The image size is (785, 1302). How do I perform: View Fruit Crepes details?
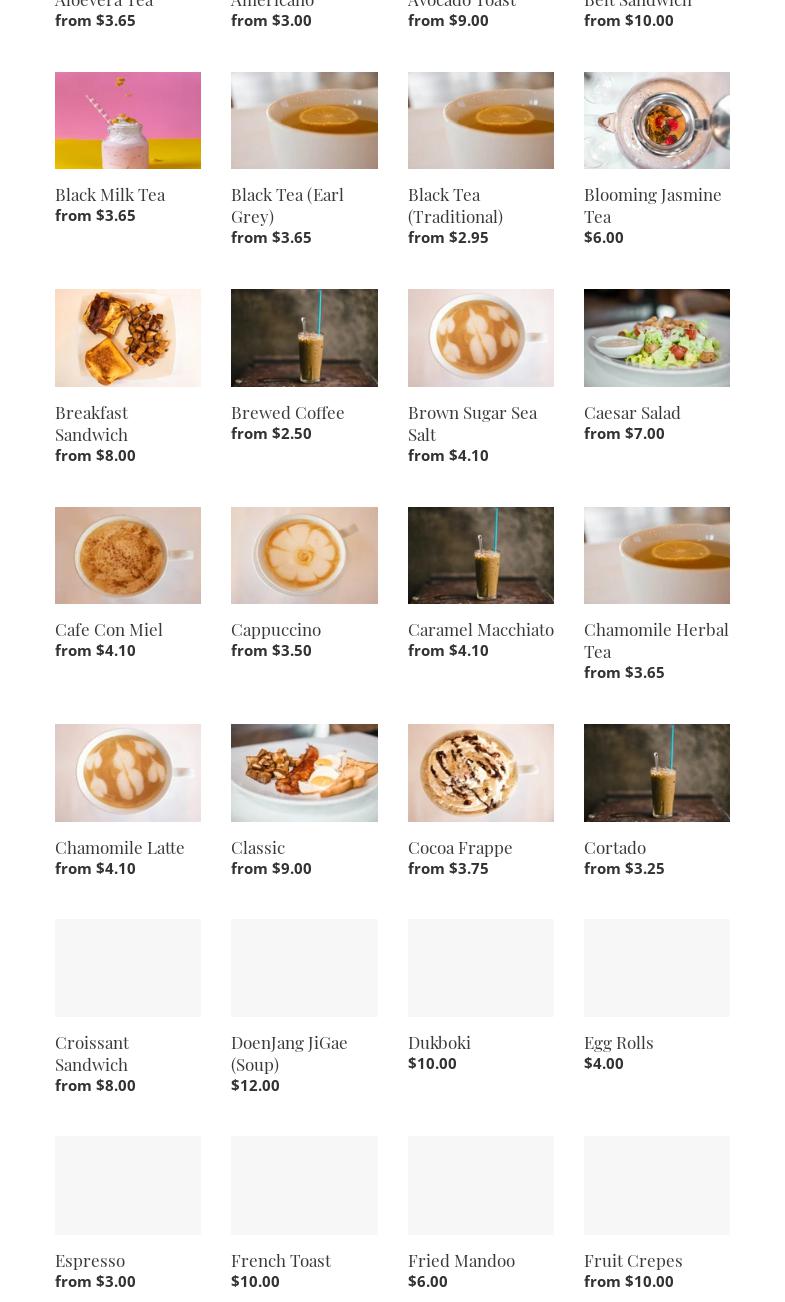click(656, 1185)
